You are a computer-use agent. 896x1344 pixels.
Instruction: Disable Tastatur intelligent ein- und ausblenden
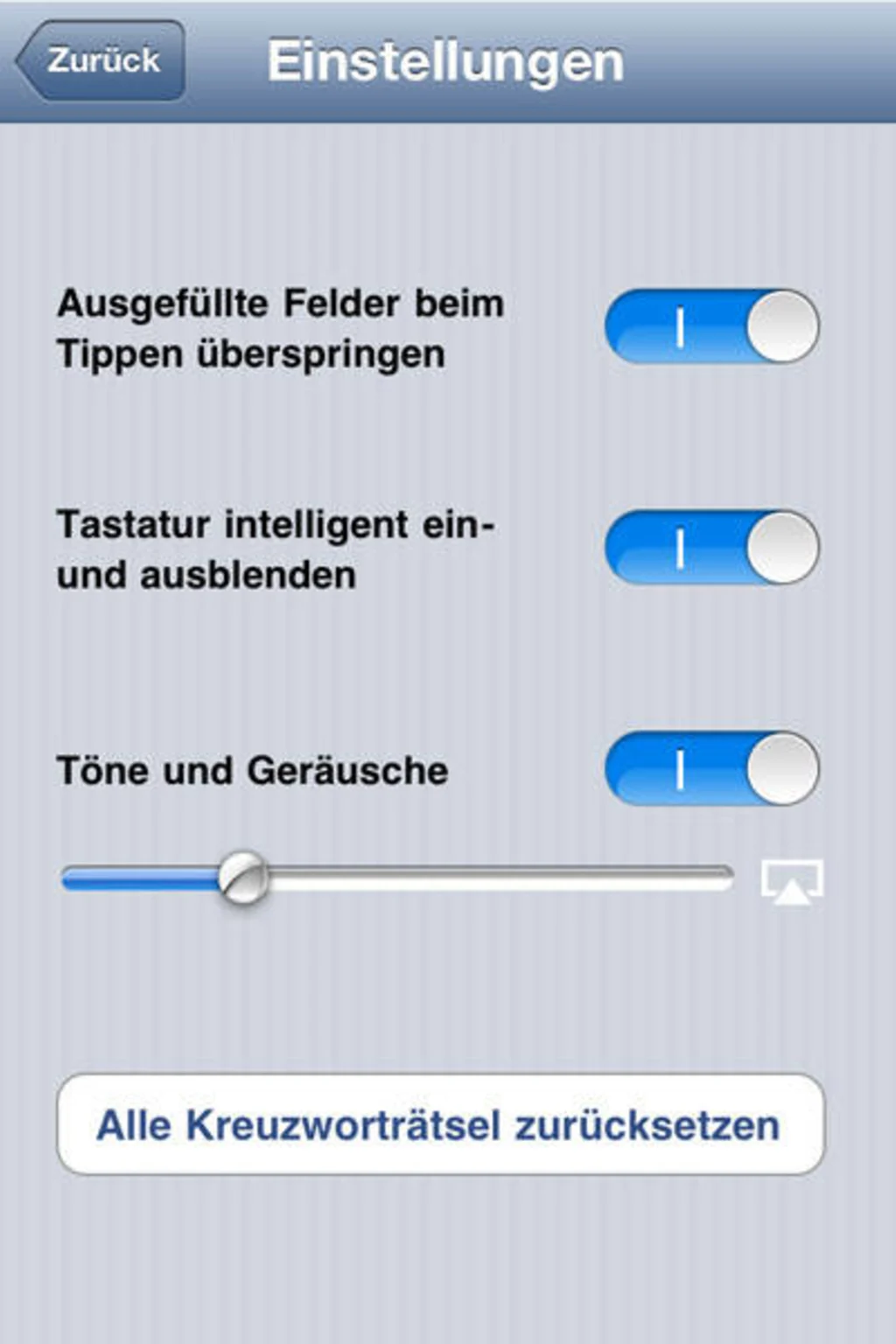point(711,548)
